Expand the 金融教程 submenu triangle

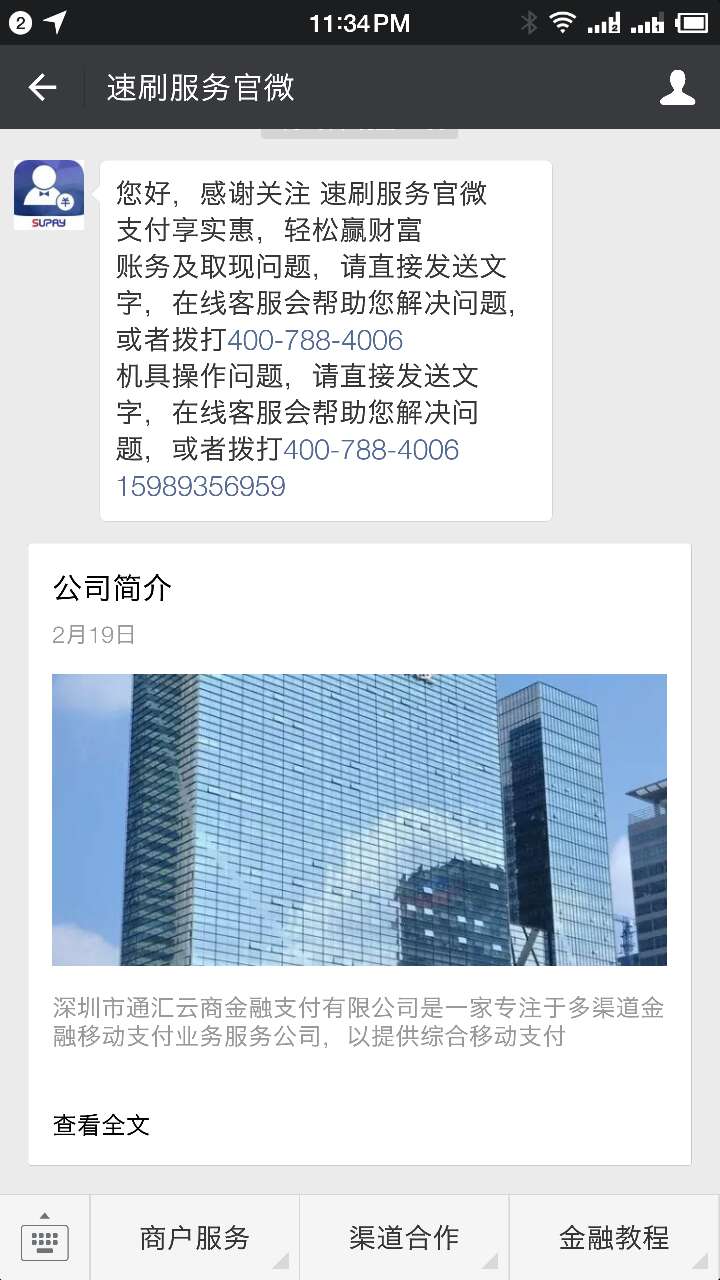pyautogui.click(x=698, y=1263)
